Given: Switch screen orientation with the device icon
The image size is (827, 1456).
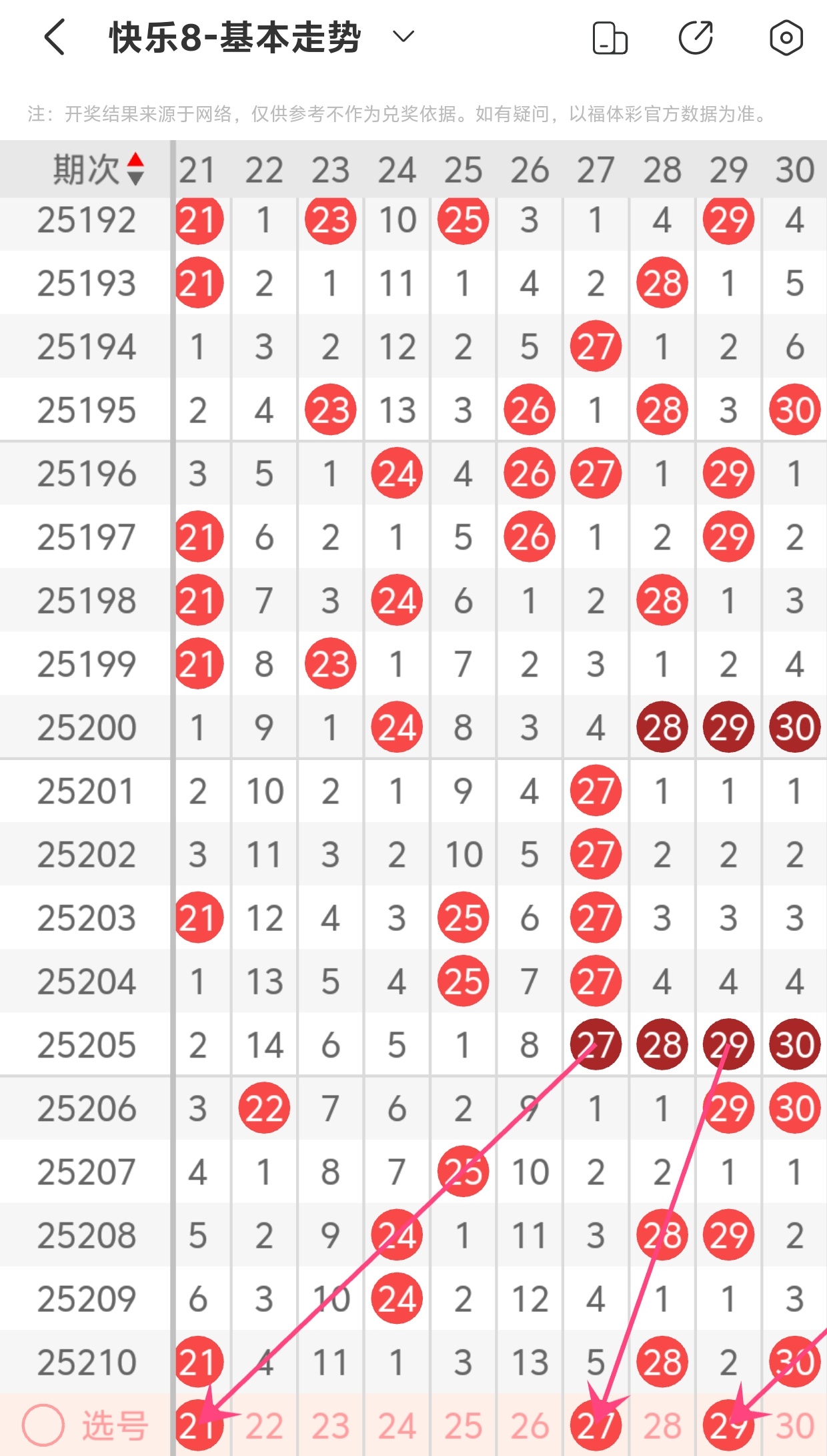Looking at the screenshot, I should pyautogui.click(x=610, y=38).
